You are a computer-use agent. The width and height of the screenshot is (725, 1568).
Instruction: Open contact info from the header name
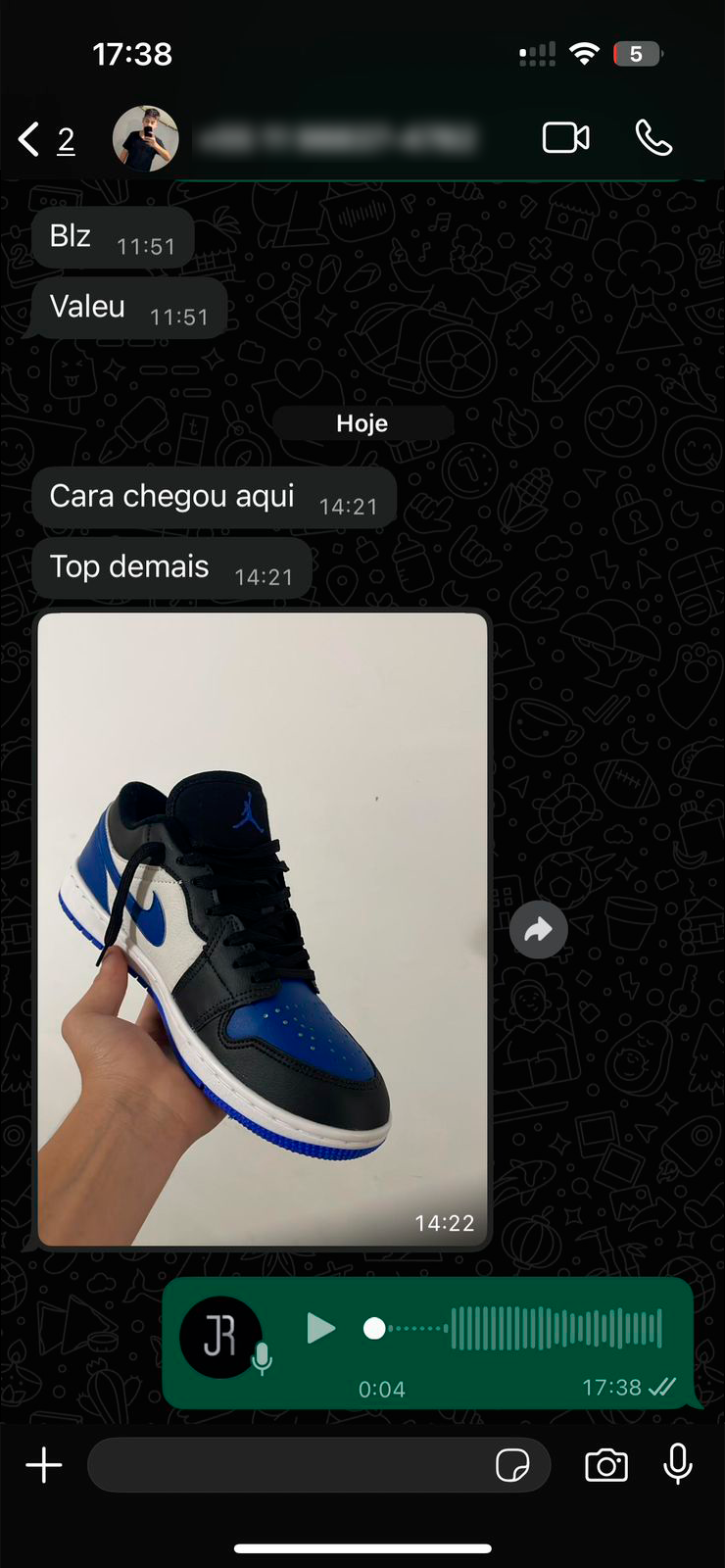pos(335,139)
